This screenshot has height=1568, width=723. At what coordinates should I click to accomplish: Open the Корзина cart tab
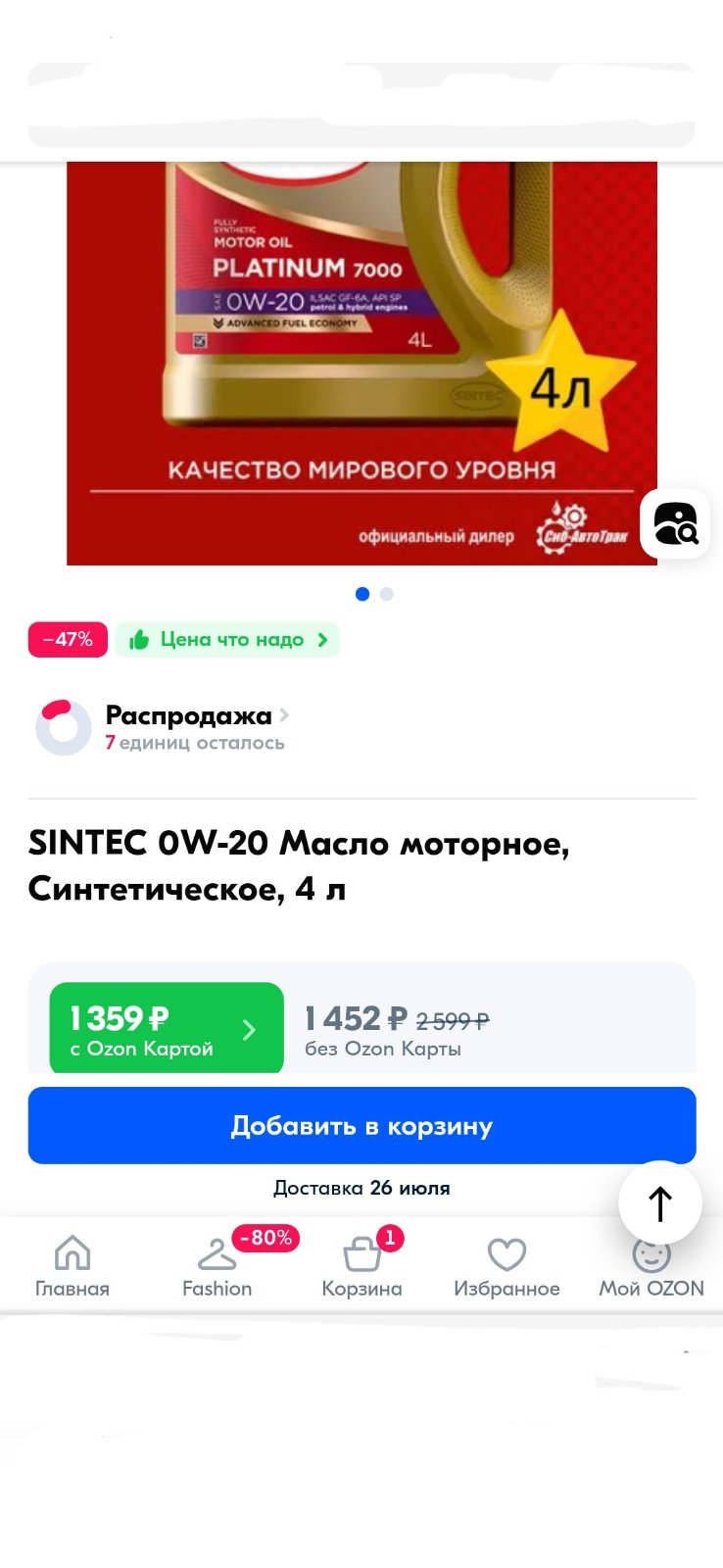click(x=361, y=1266)
